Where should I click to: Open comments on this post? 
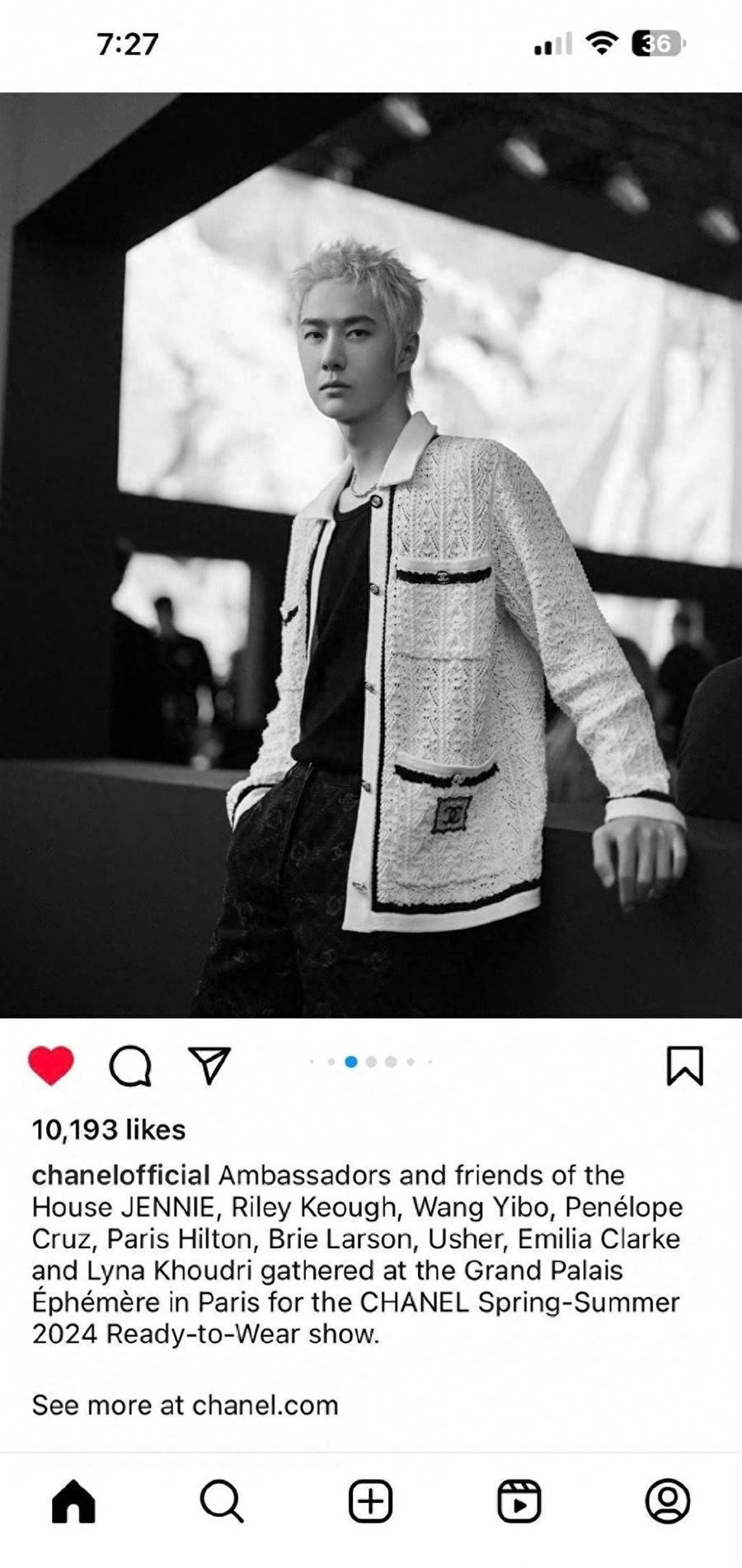tap(130, 1066)
